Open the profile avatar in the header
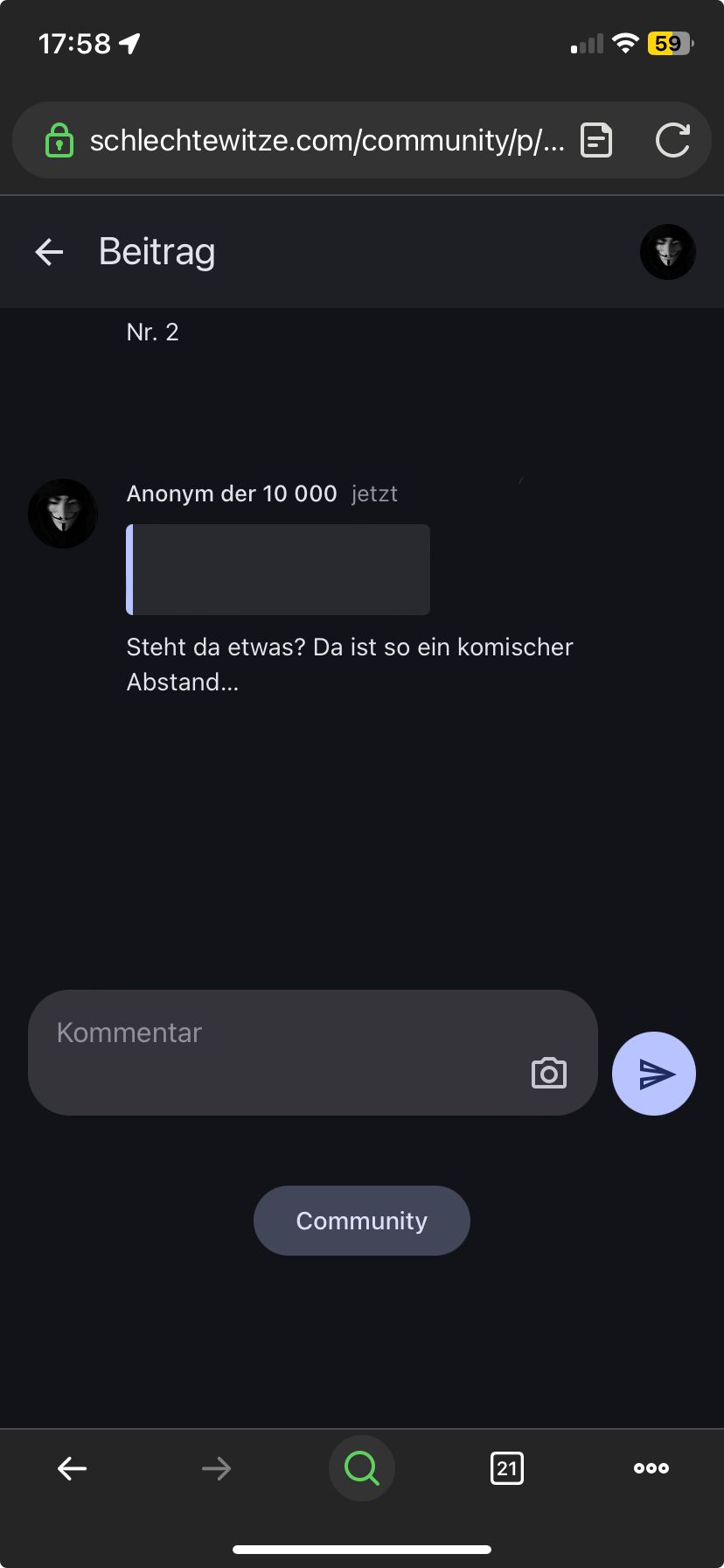Screen dimensions: 724x1568 [667, 252]
